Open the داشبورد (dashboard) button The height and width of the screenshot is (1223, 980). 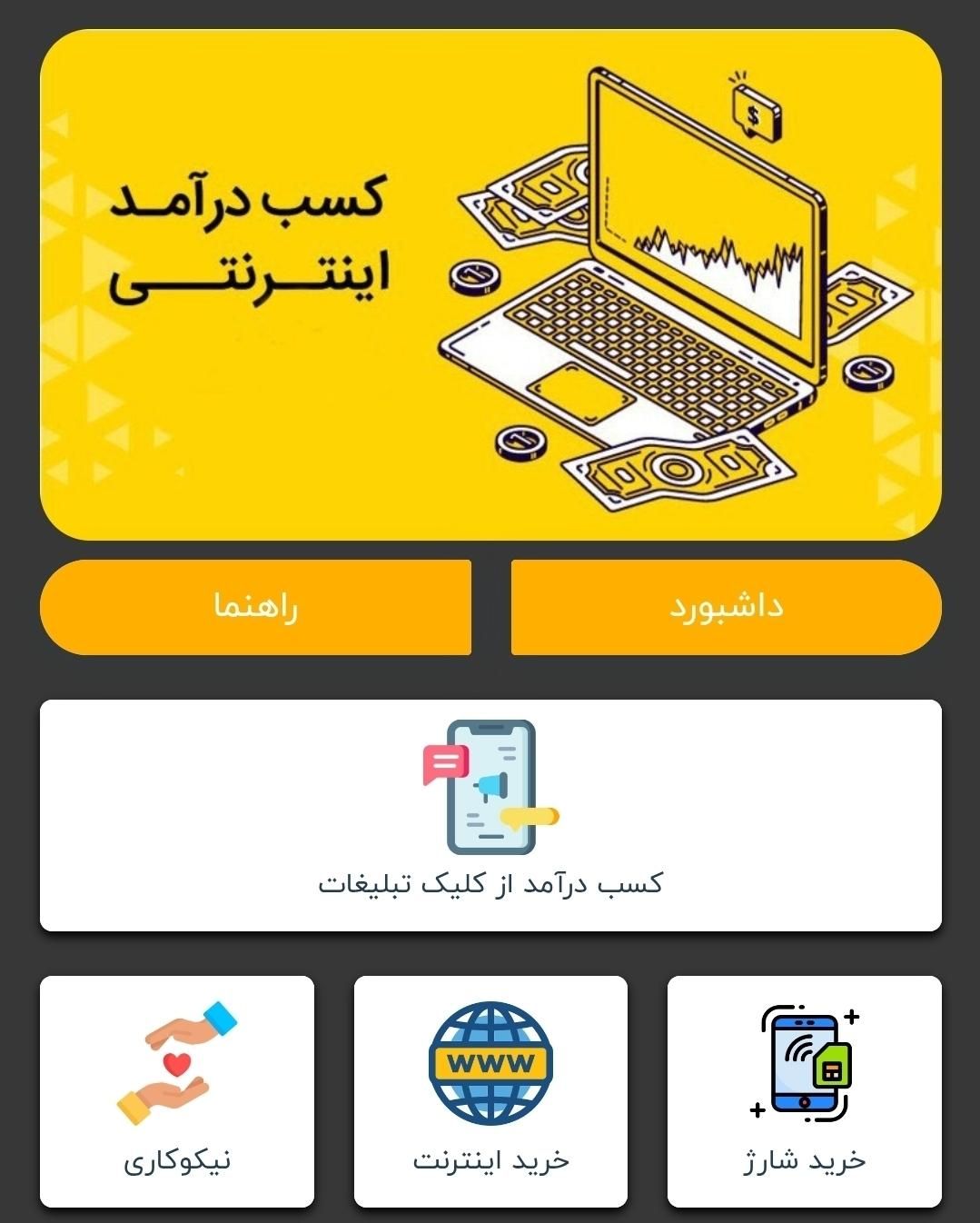[x=726, y=607]
